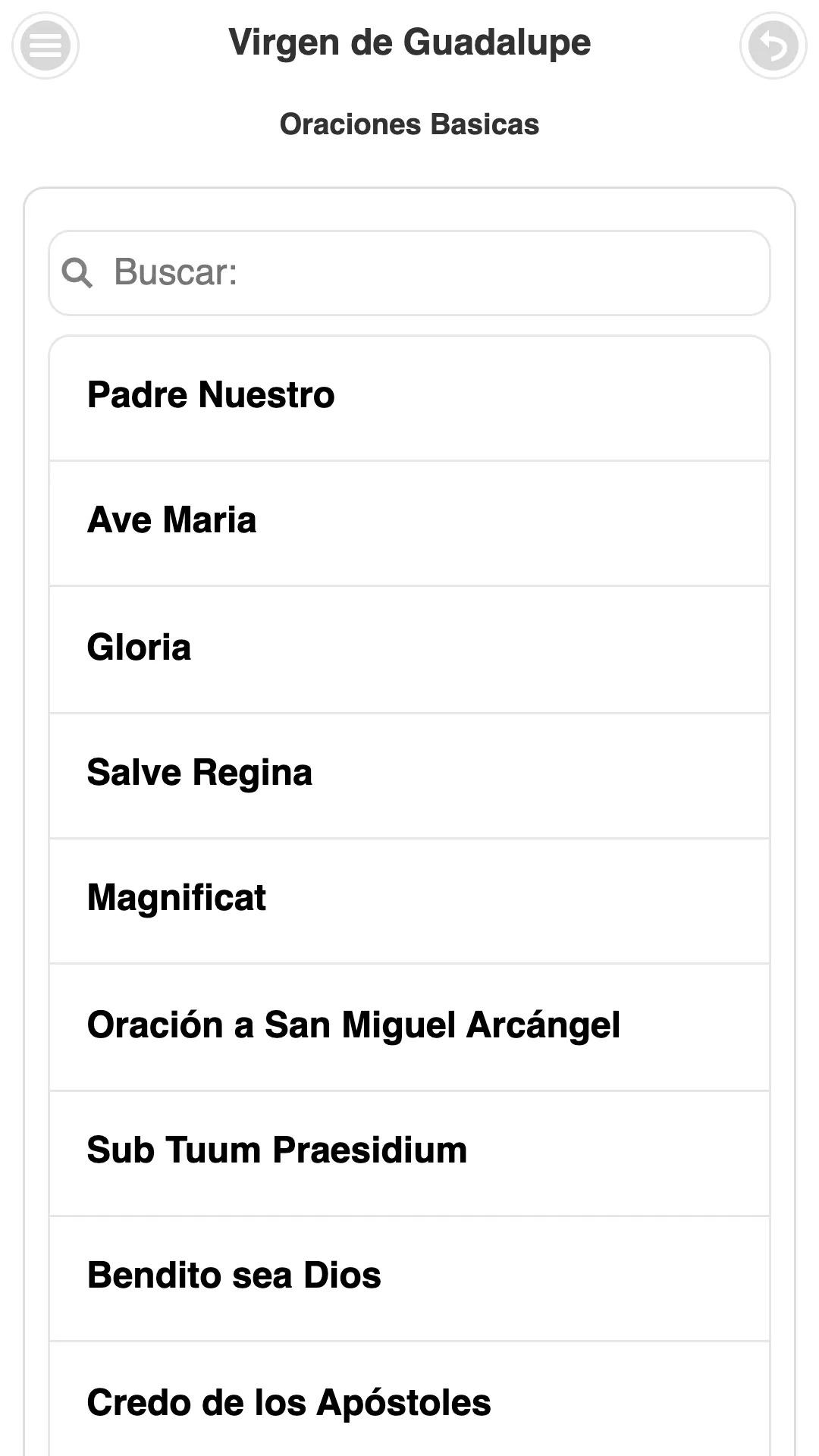Open Magnificat
The height and width of the screenshot is (1456, 819).
point(409,901)
